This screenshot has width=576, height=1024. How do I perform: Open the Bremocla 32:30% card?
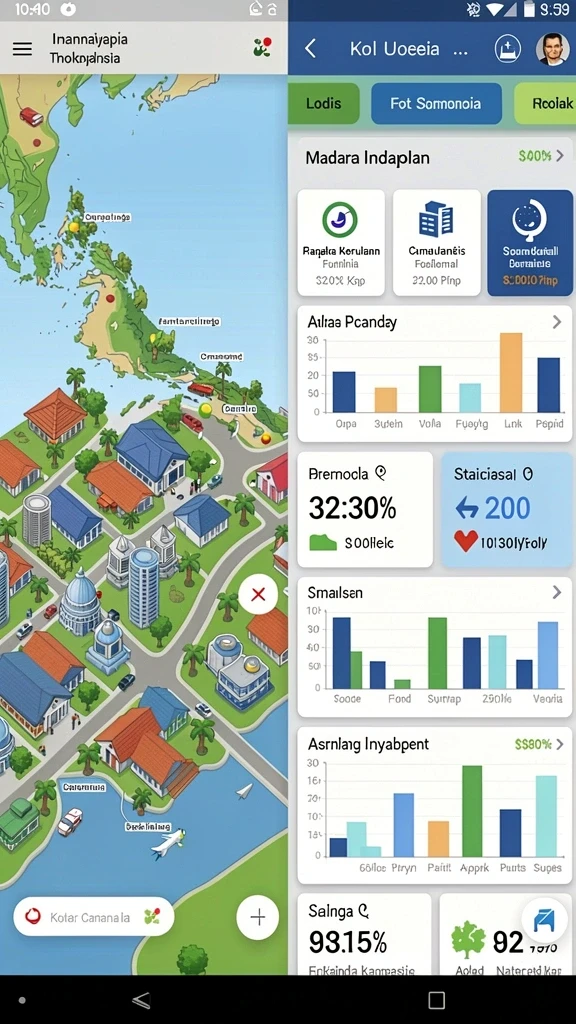(364, 509)
